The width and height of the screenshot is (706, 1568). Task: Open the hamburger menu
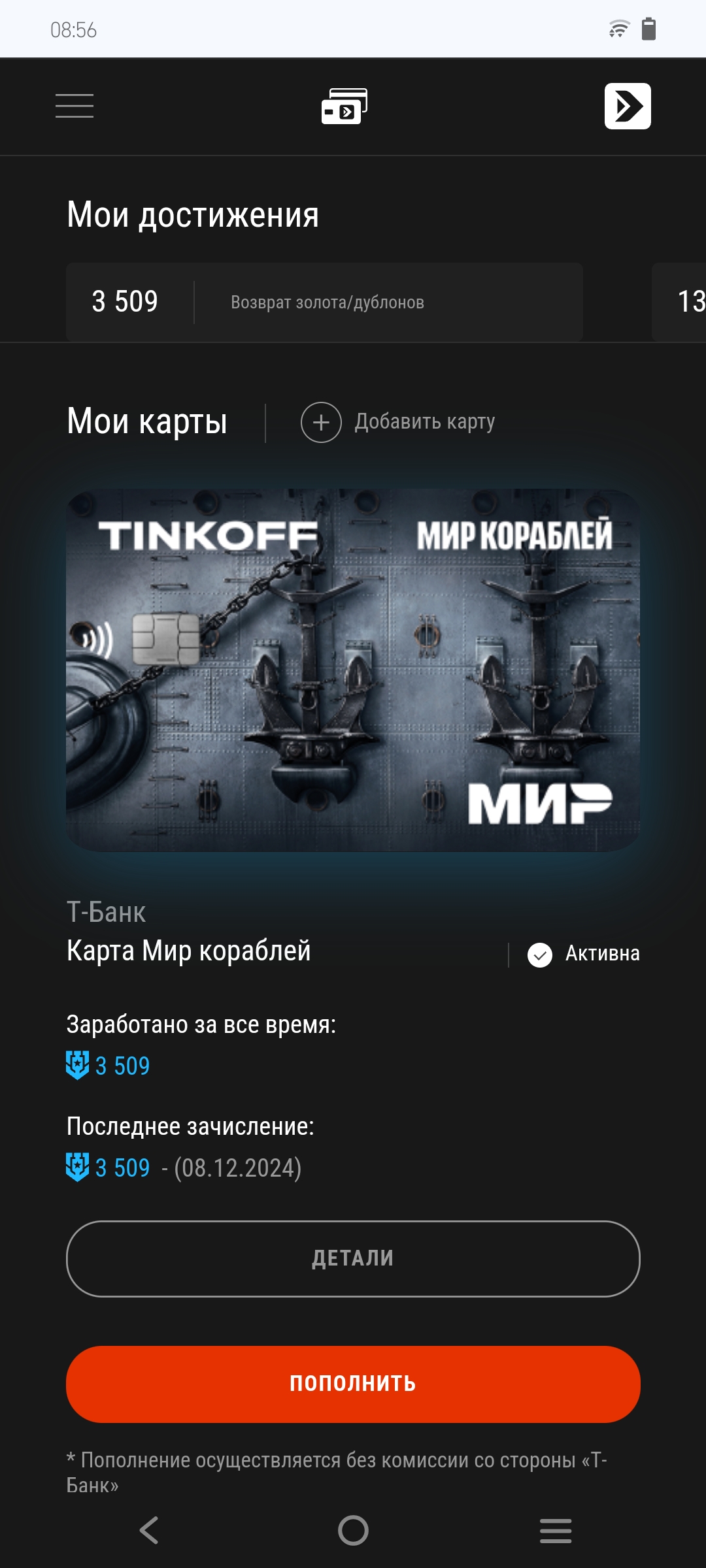click(x=75, y=106)
